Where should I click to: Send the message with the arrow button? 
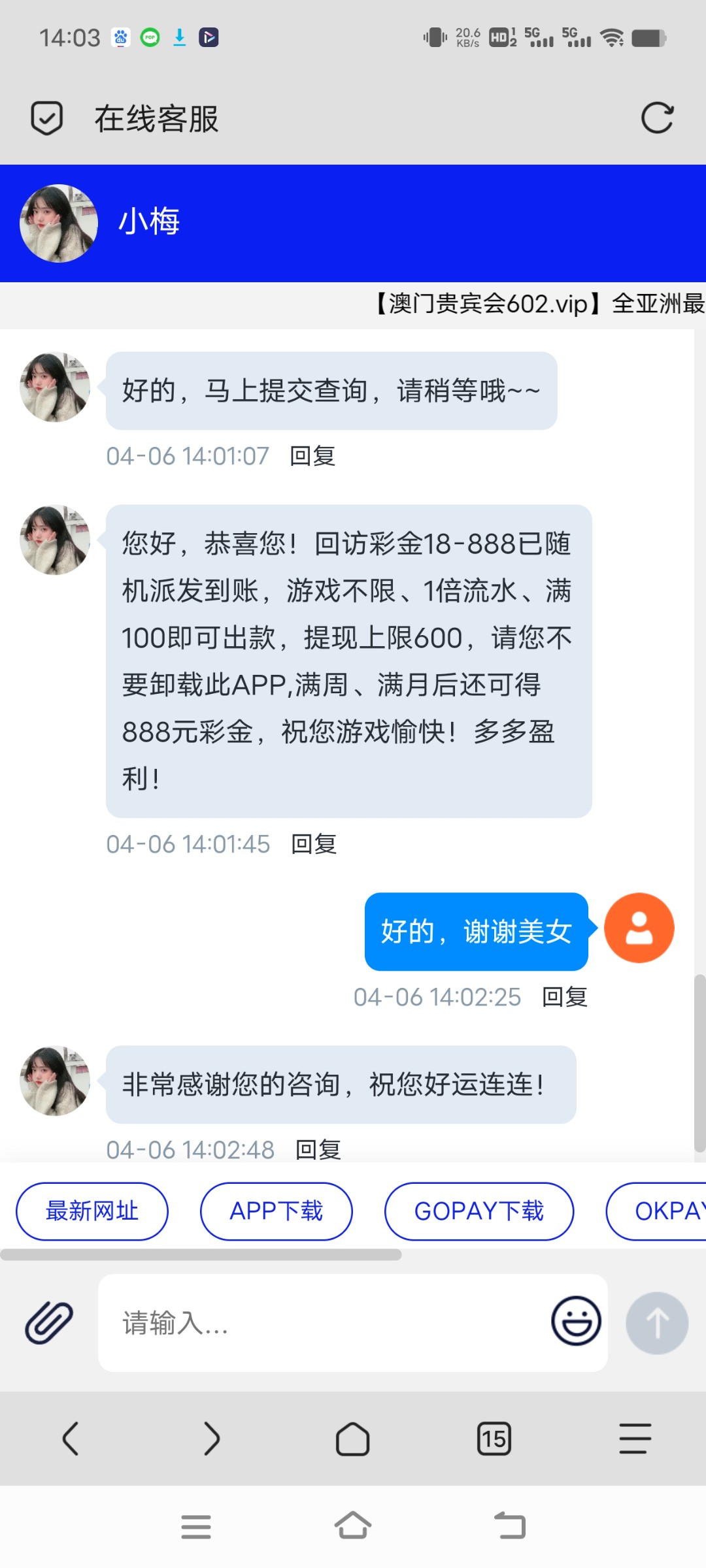pos(657,1322)
